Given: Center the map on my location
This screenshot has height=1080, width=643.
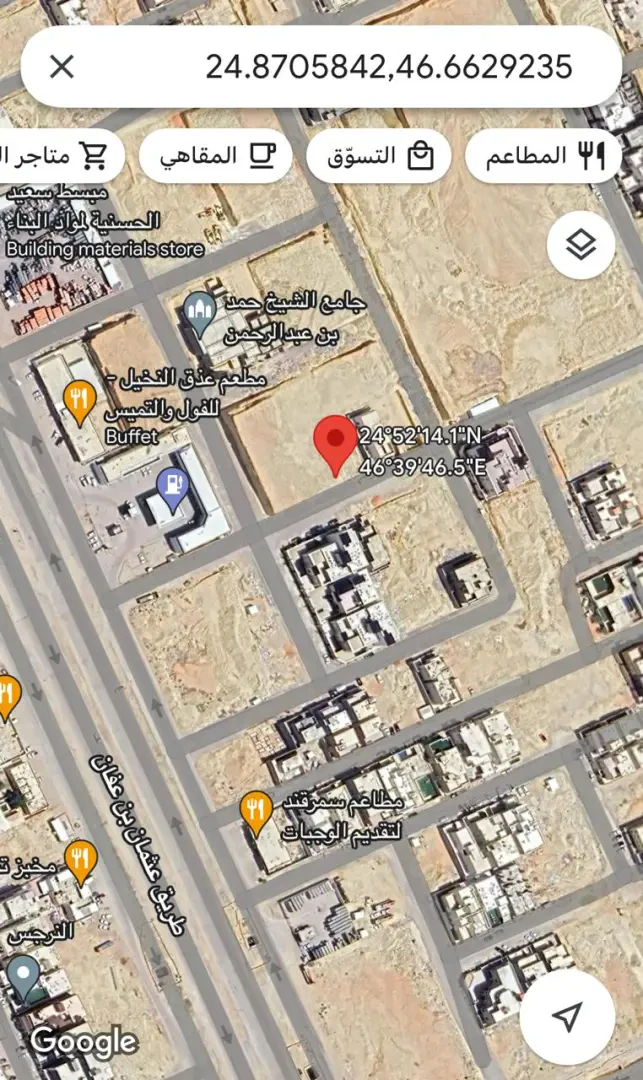Looking at the screenshot, I should click(567, 1017).
